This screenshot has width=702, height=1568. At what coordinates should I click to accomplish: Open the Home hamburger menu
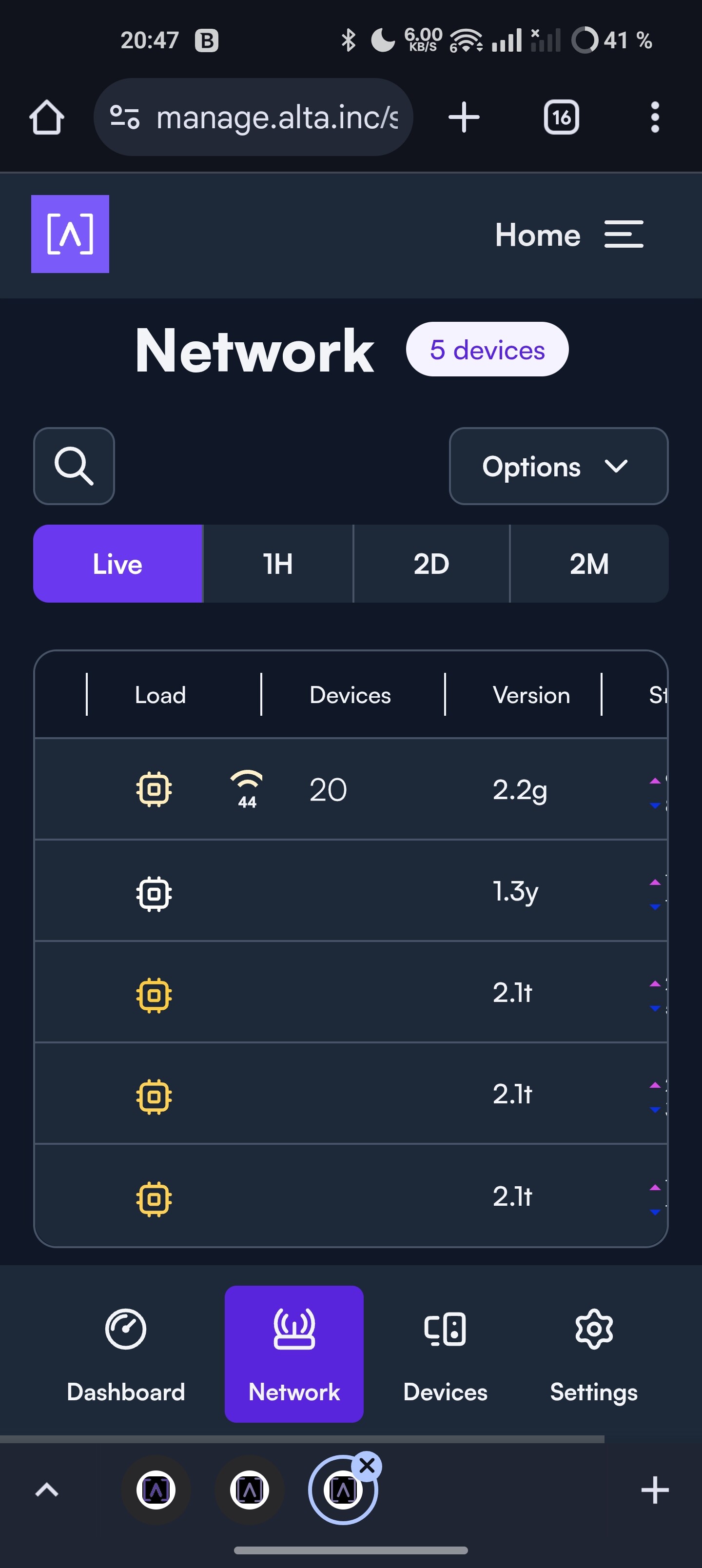624,235
